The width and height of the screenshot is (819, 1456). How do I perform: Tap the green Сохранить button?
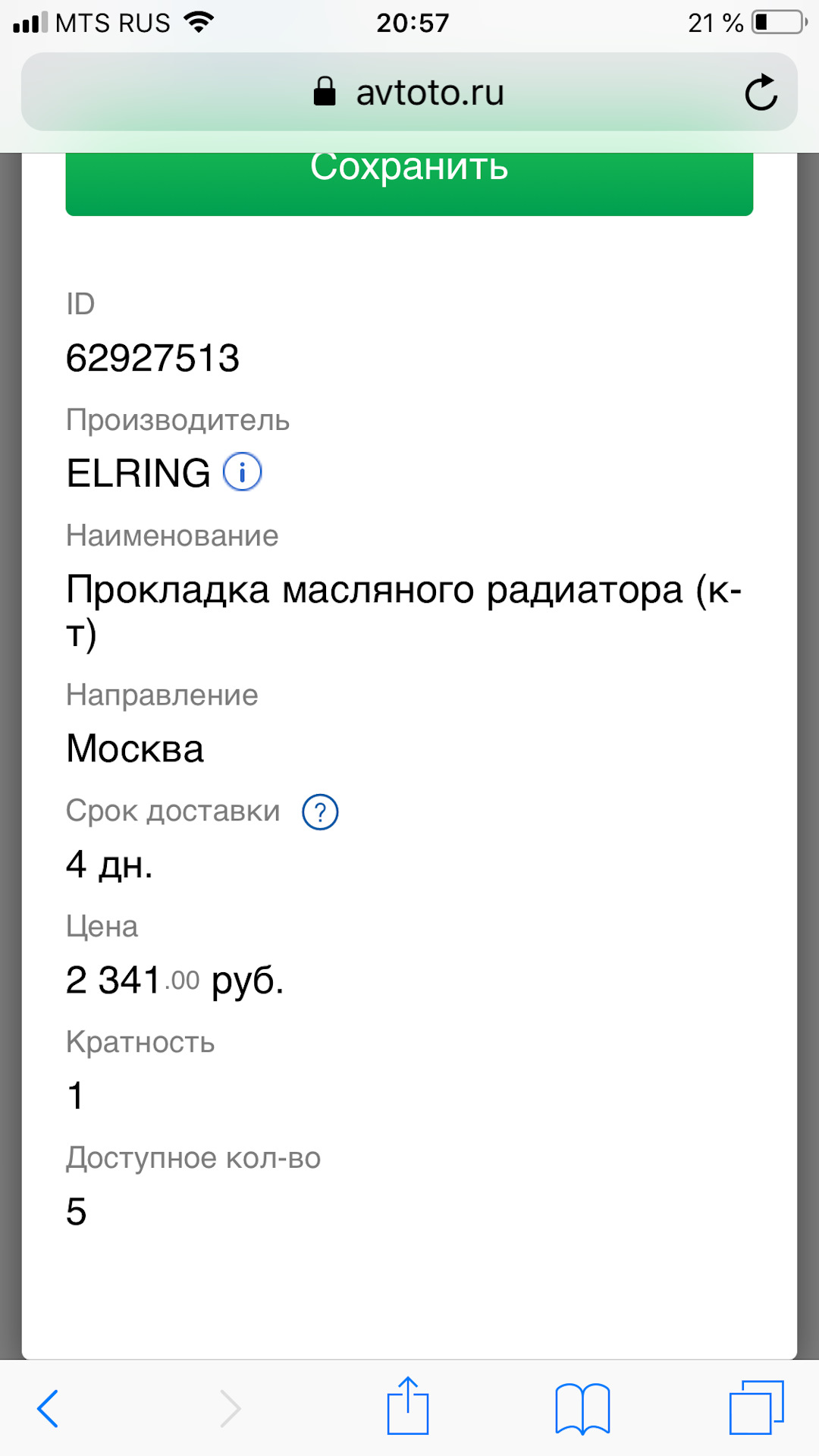pos(409,182)
